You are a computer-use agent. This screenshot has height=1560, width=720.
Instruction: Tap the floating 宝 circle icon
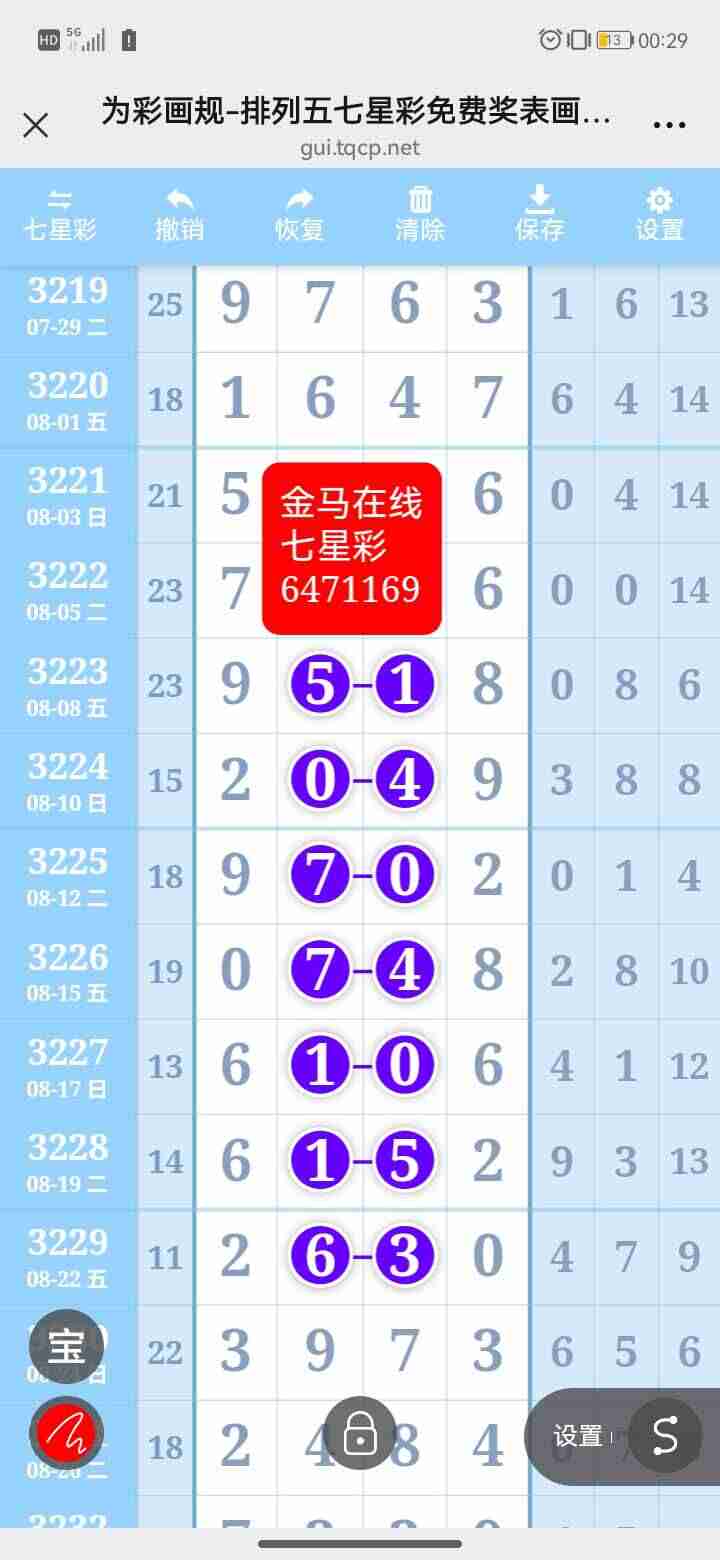[x=67, y=1346]
